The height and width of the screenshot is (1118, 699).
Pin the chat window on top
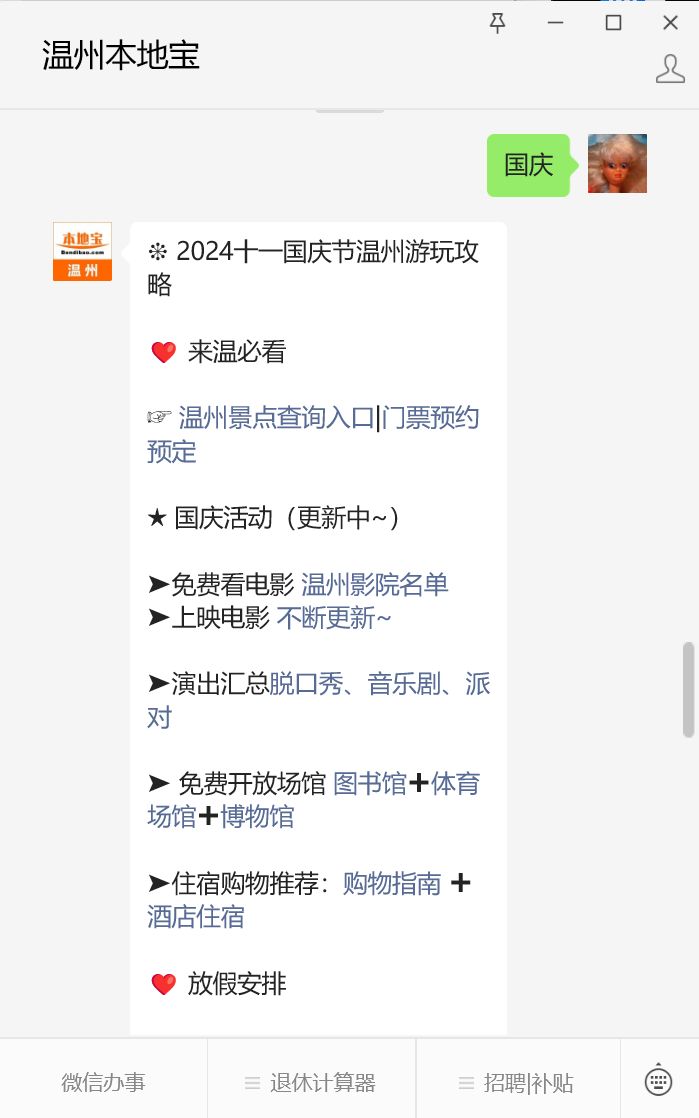(497, 23)
